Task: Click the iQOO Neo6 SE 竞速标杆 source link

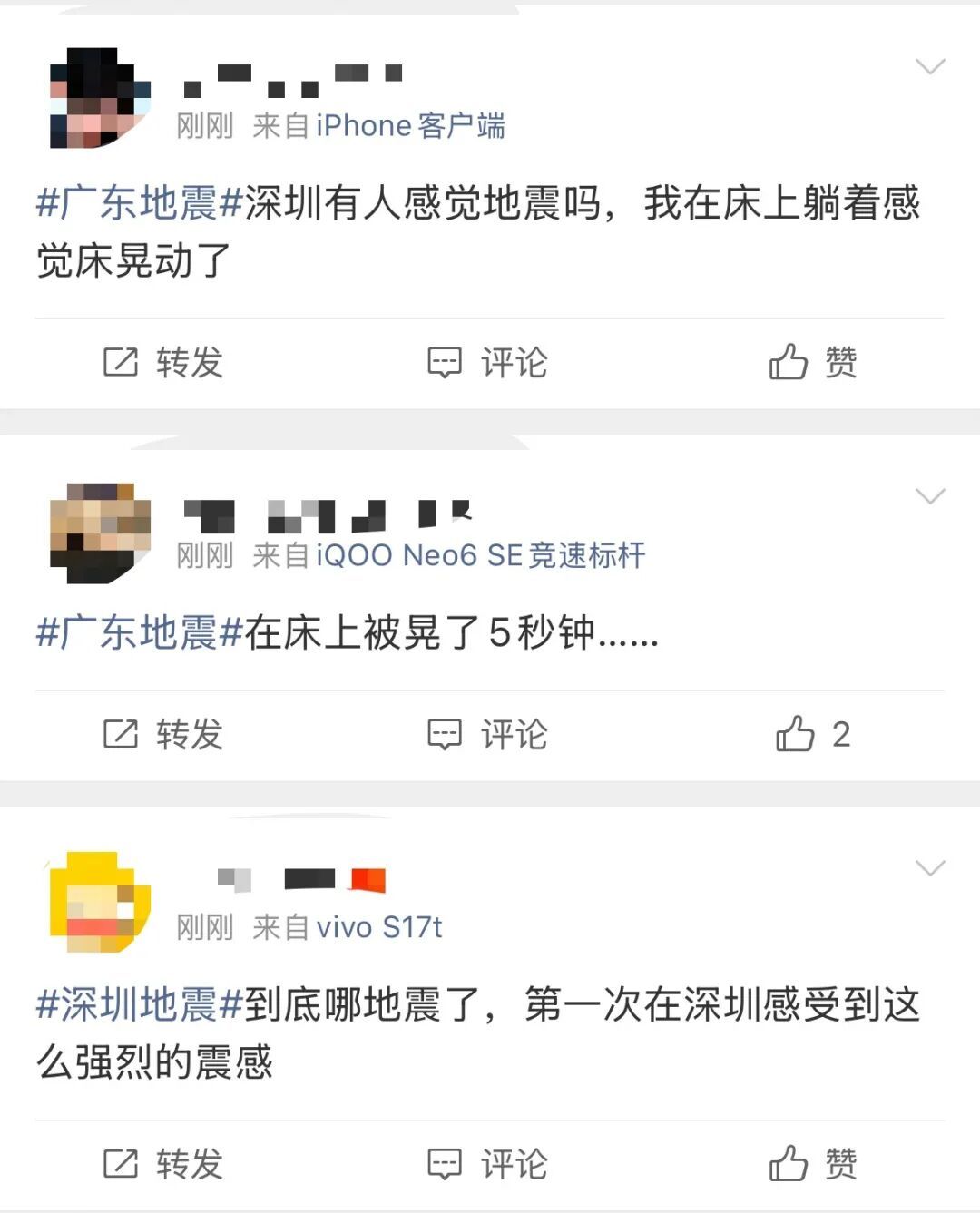Action: pos(481,556)
